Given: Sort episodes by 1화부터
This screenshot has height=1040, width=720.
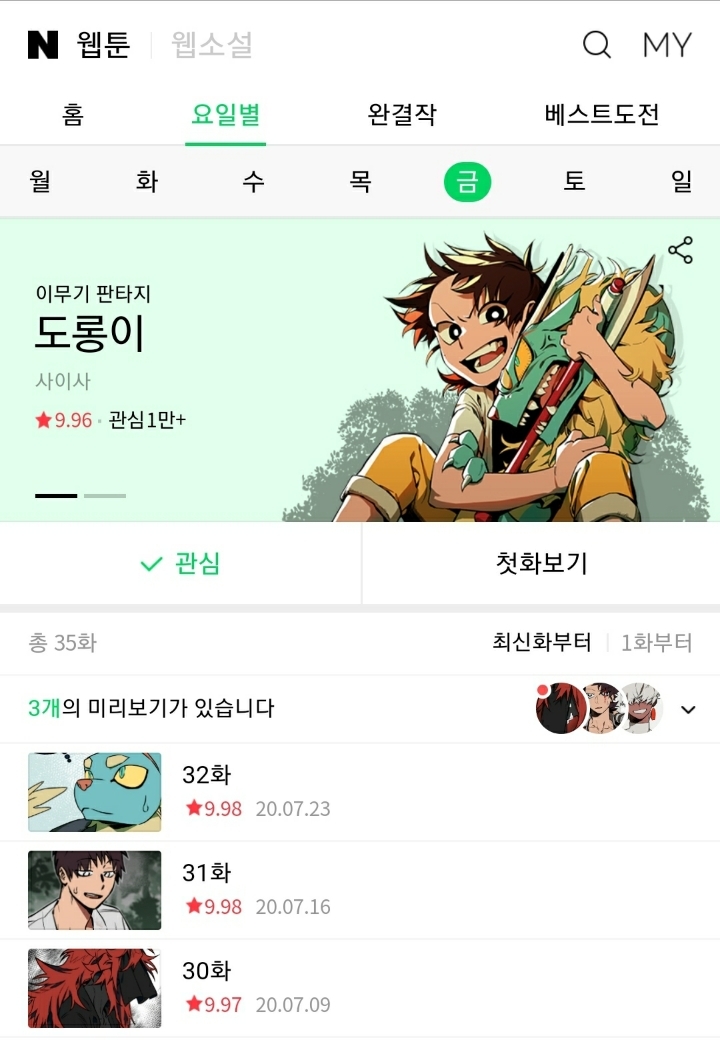Looking at the screenshot, I should [656, 642].
